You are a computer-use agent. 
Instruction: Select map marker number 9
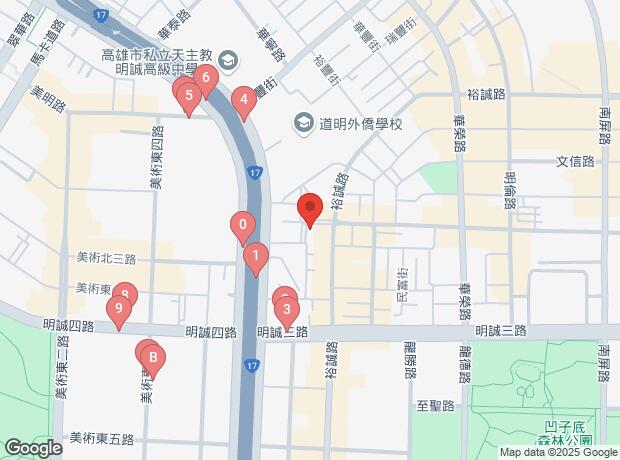click(119, 310)
